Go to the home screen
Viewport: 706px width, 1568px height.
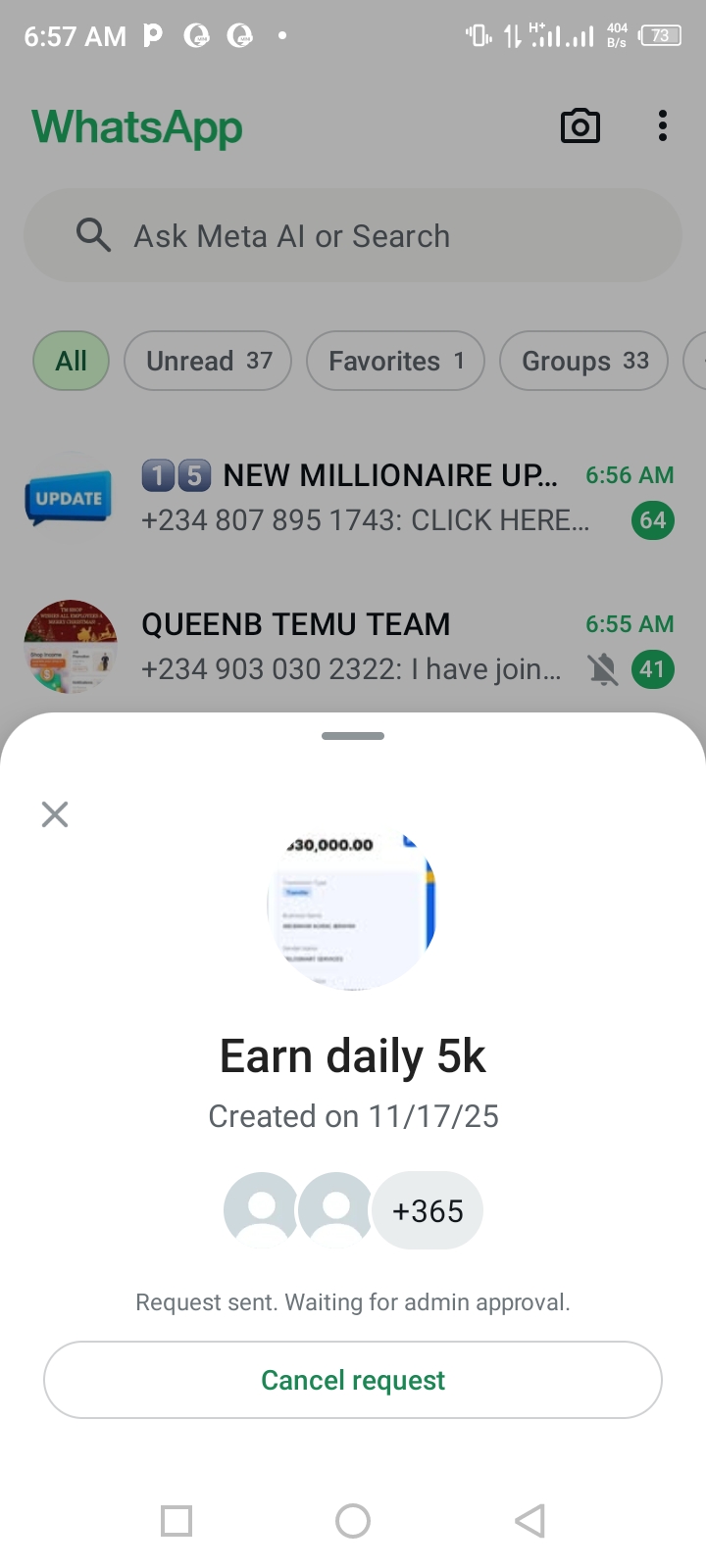coord(353,1521)
